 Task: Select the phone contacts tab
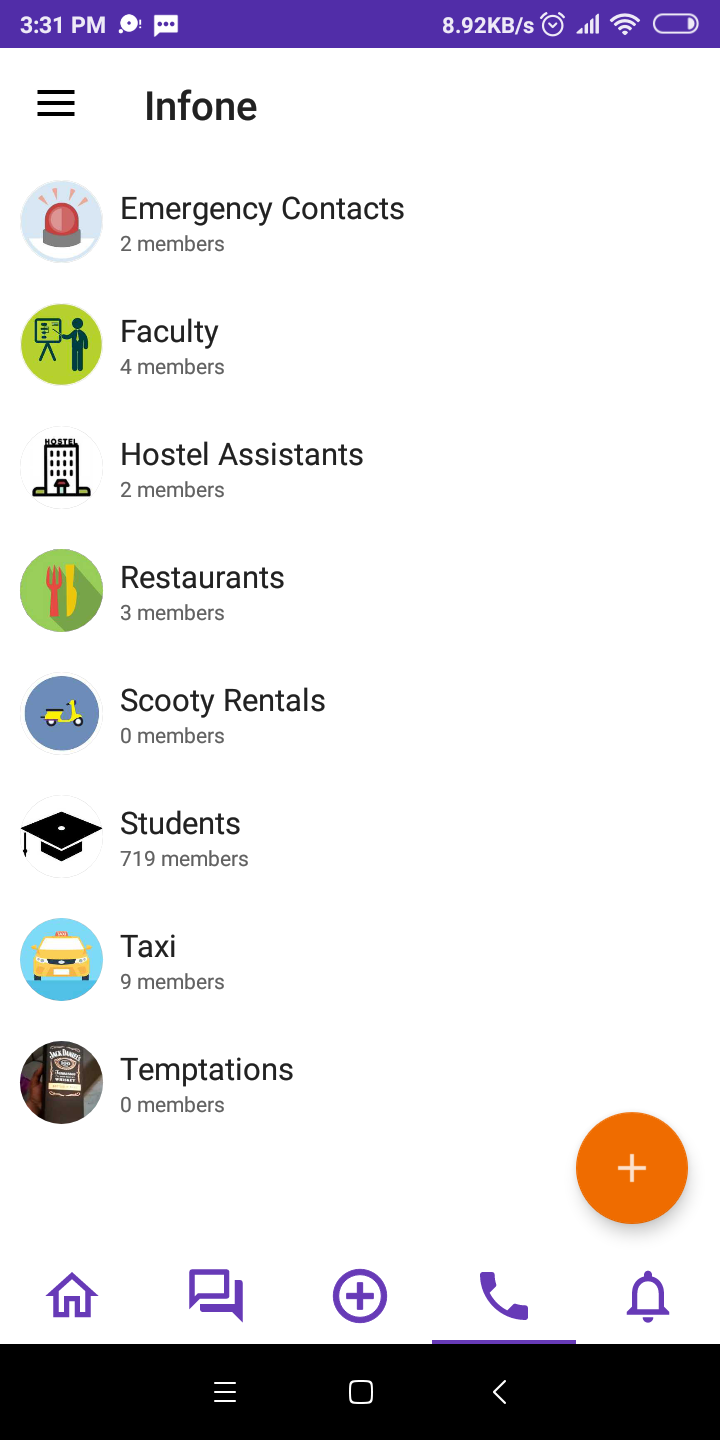point(504,1296)
